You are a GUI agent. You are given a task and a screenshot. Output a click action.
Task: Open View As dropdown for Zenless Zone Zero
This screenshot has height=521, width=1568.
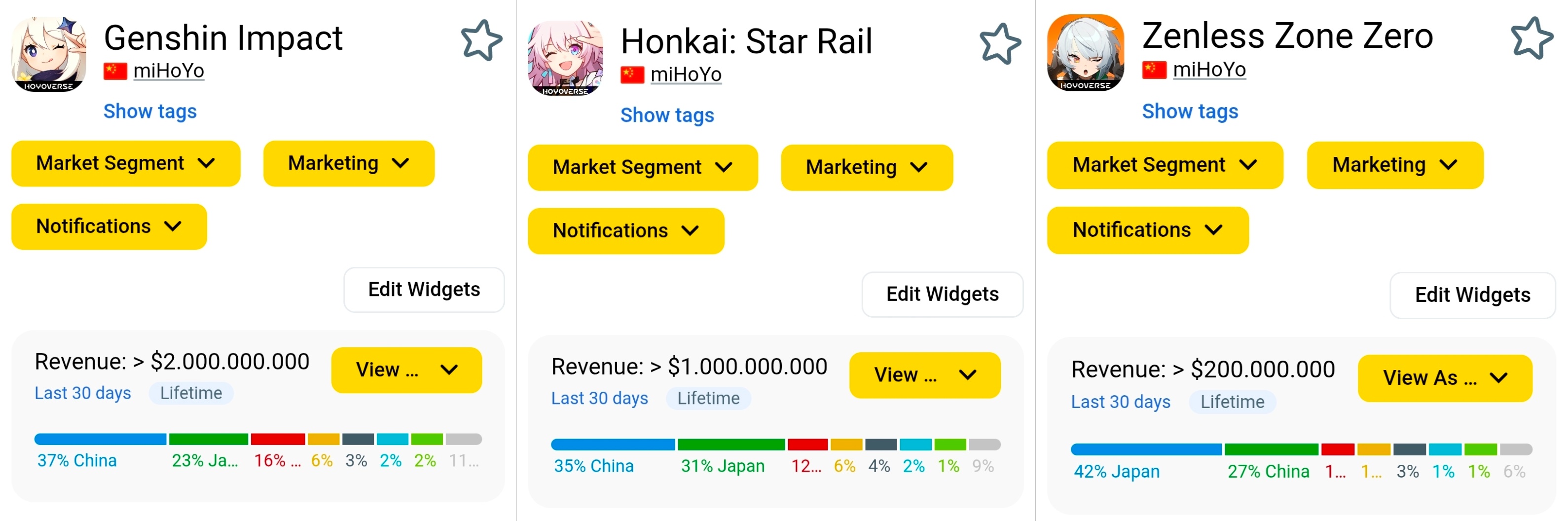1444,378
